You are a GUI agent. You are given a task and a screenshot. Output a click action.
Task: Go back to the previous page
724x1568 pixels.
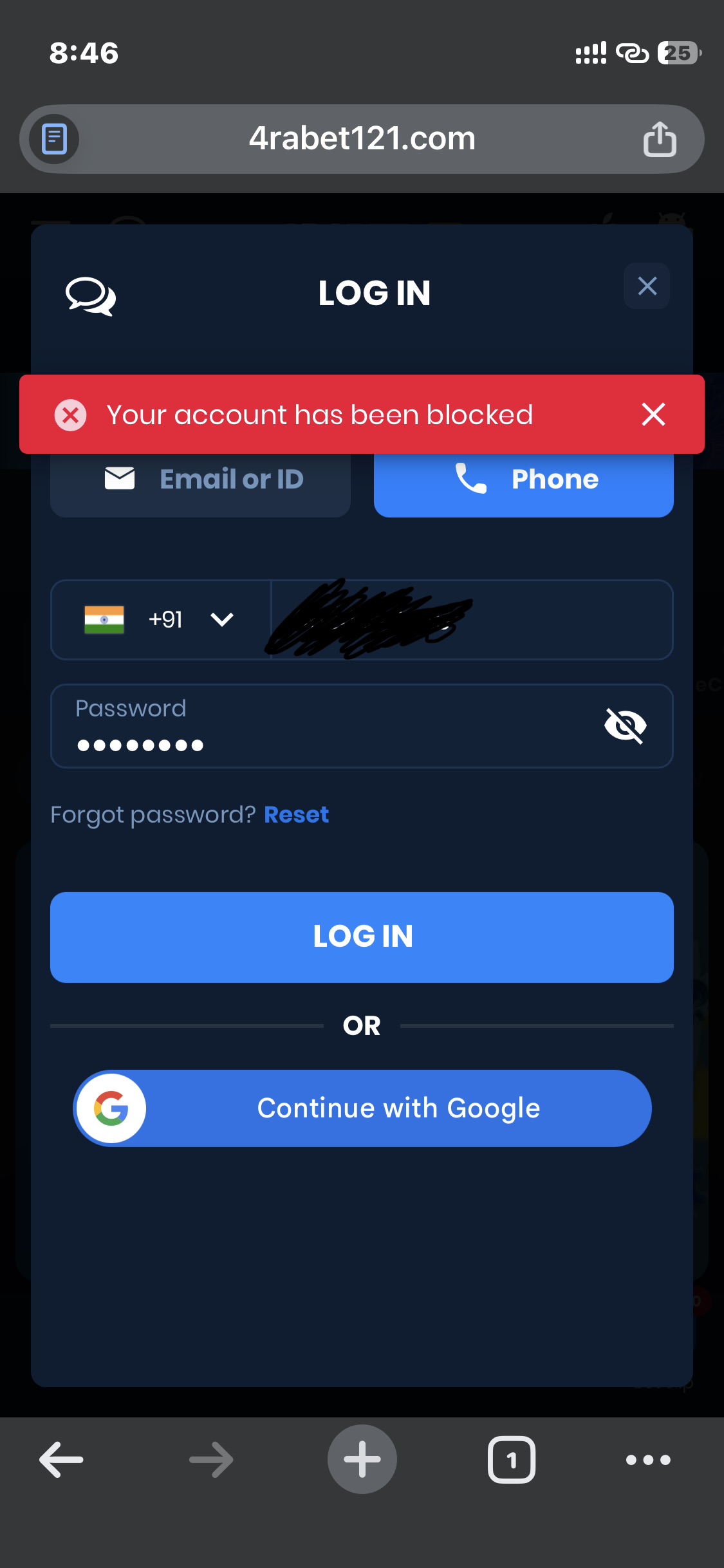click(x=62, y=1459)
